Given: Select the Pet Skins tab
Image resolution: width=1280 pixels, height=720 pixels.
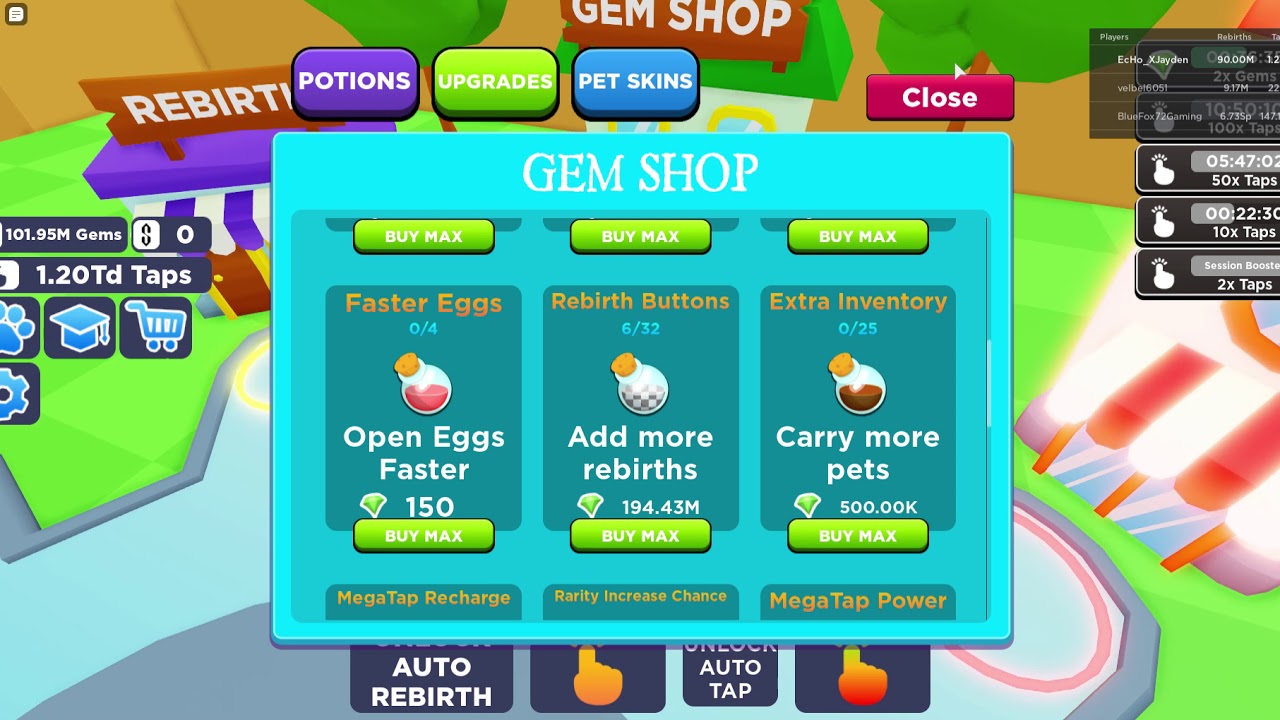Looking at the screenshot, I should point(635,81).
